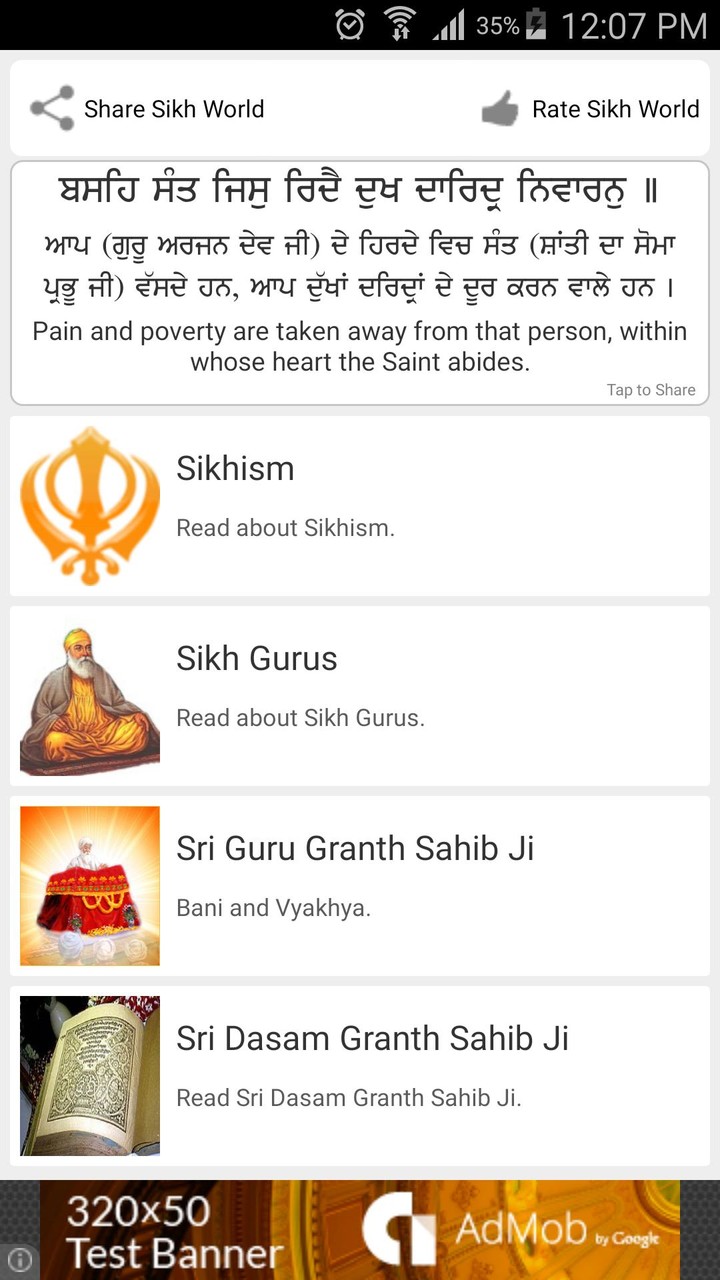This screenshot has width=720, height=1280.
Task: Click the Rate Sikh World thumbs-up icon
Action: 498,108
